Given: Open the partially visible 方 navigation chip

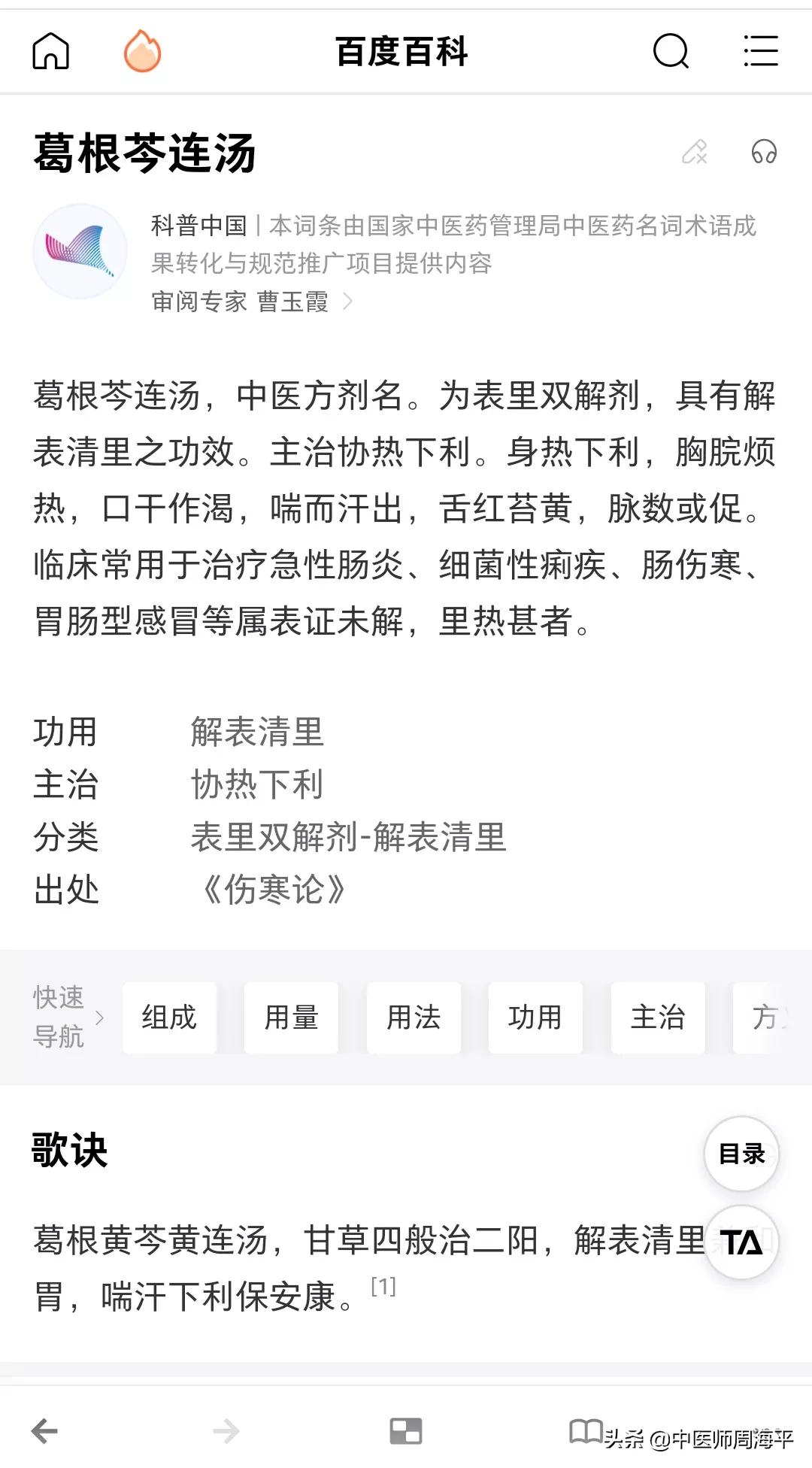Looking at the screenshot, I should point(768,1018).
